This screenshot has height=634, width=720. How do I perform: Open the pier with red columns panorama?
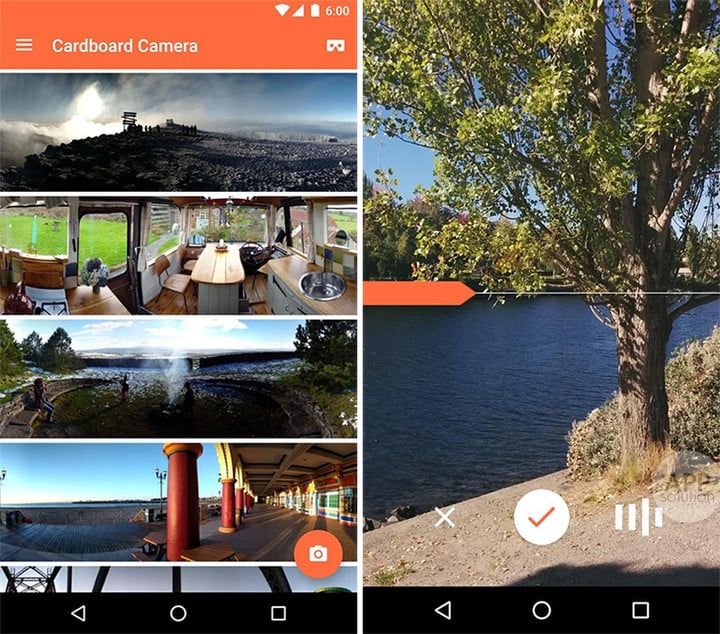150,500
